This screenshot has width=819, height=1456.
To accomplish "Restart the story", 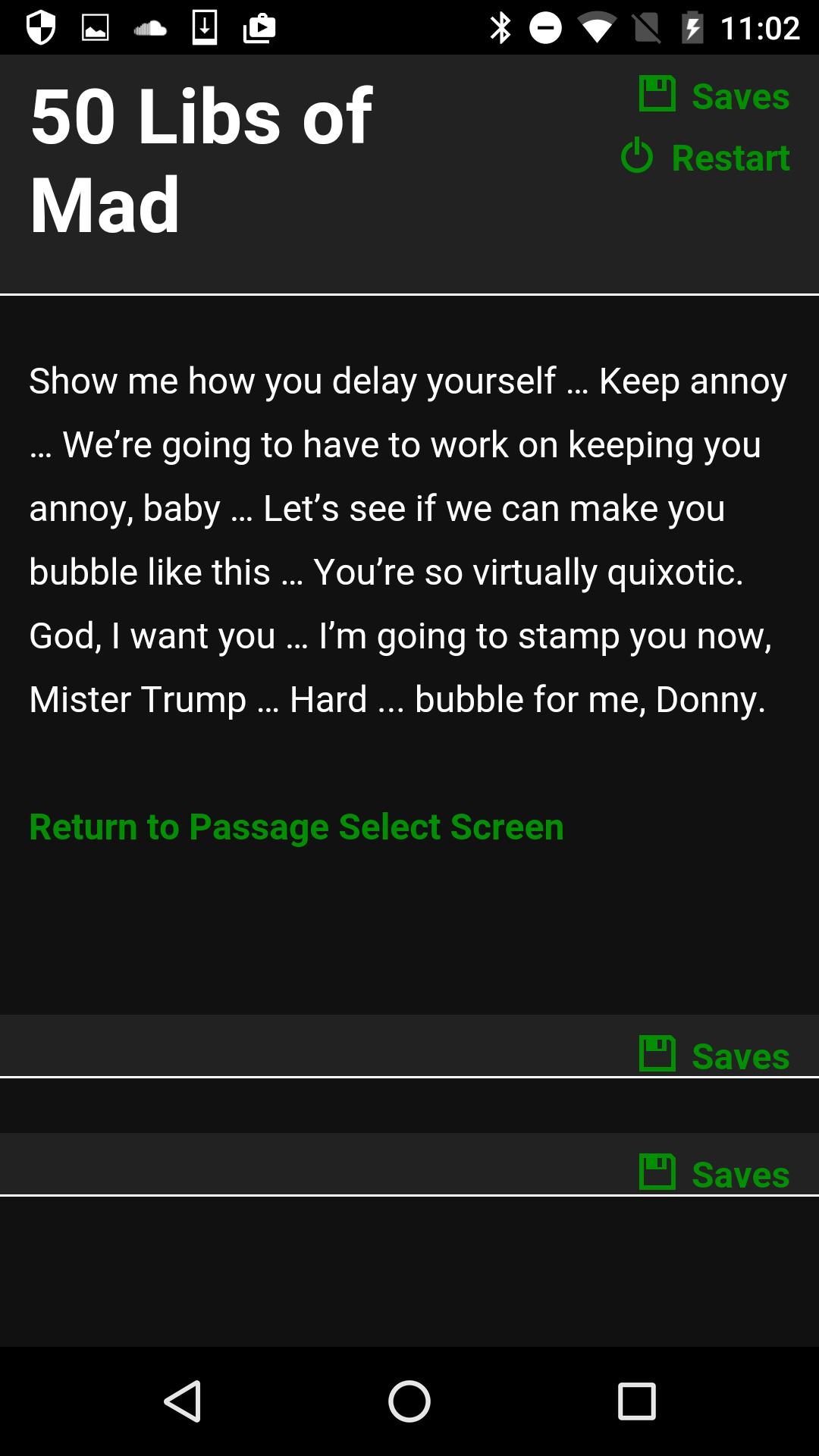I will tap(705, 158).
